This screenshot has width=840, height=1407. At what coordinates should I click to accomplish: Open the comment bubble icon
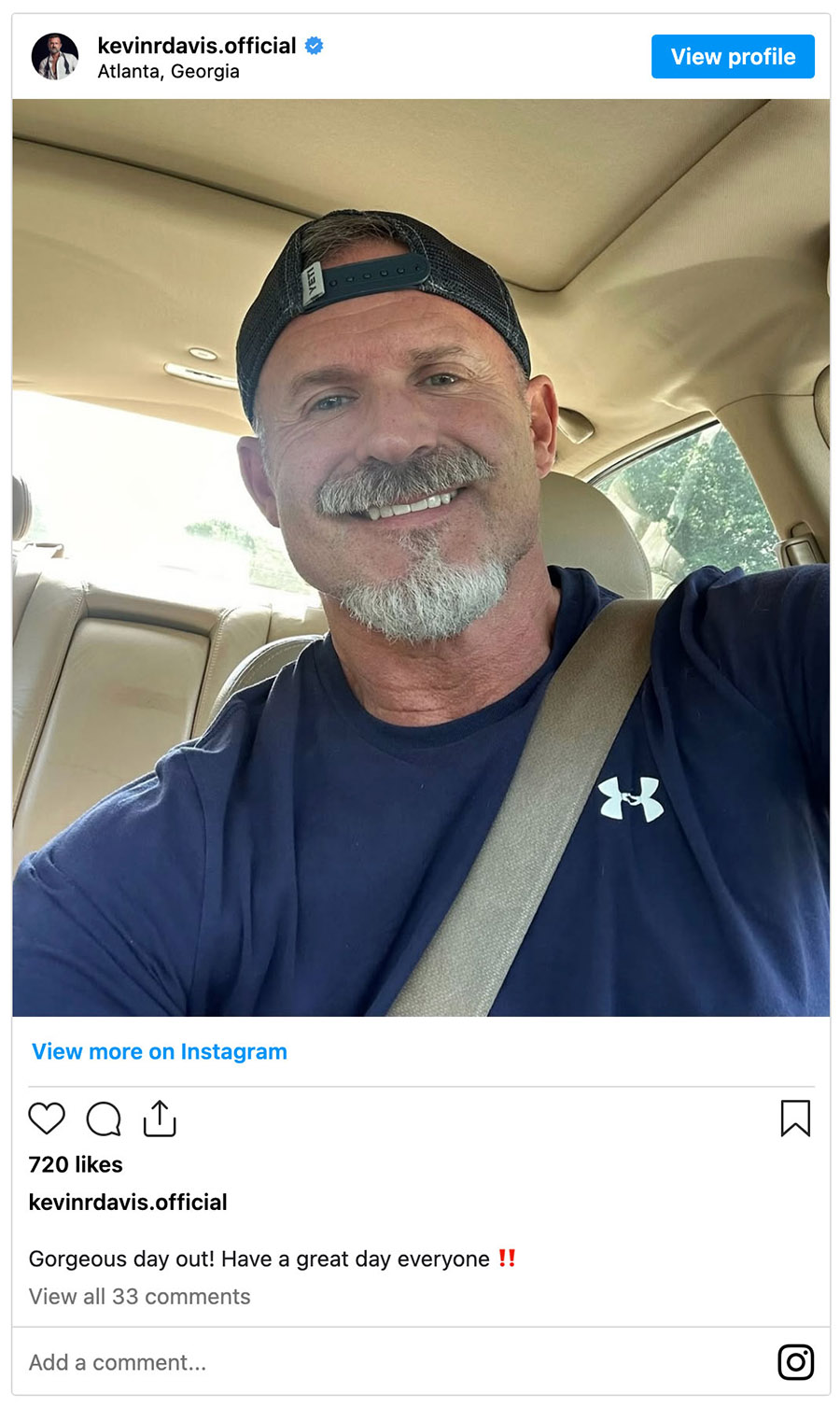coord(104,1118)
